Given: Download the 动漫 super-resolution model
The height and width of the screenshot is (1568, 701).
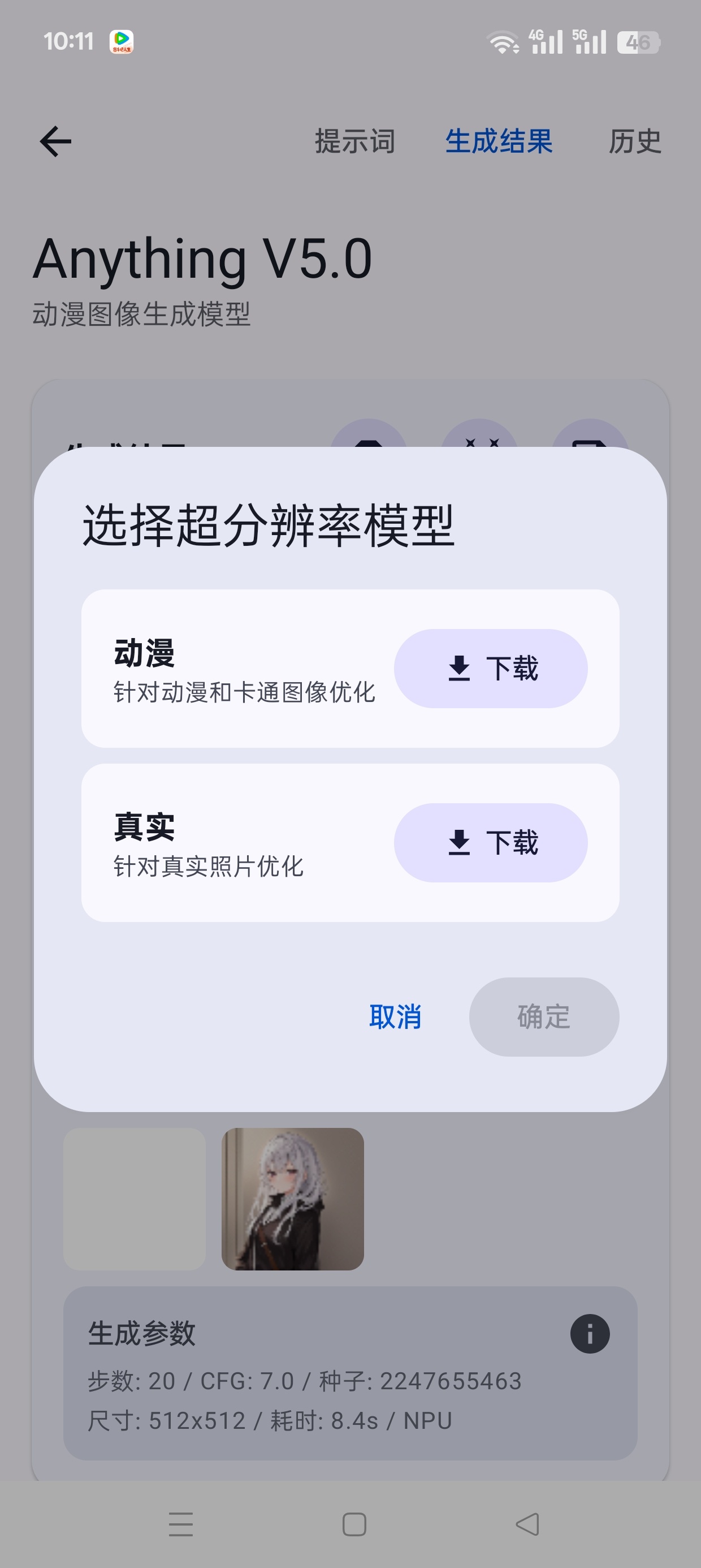Looking at the screenshot, I should [491, 669].
